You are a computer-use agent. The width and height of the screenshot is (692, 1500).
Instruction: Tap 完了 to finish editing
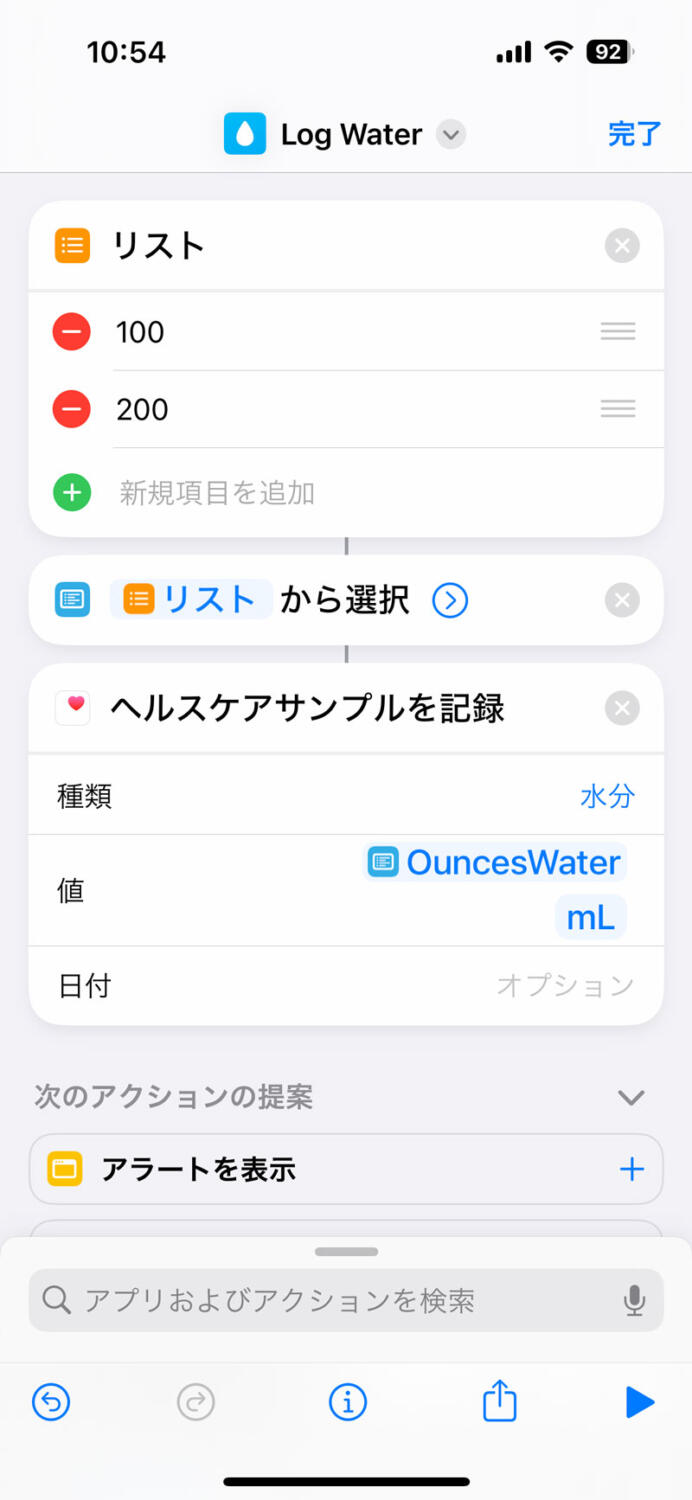[634, 134]
